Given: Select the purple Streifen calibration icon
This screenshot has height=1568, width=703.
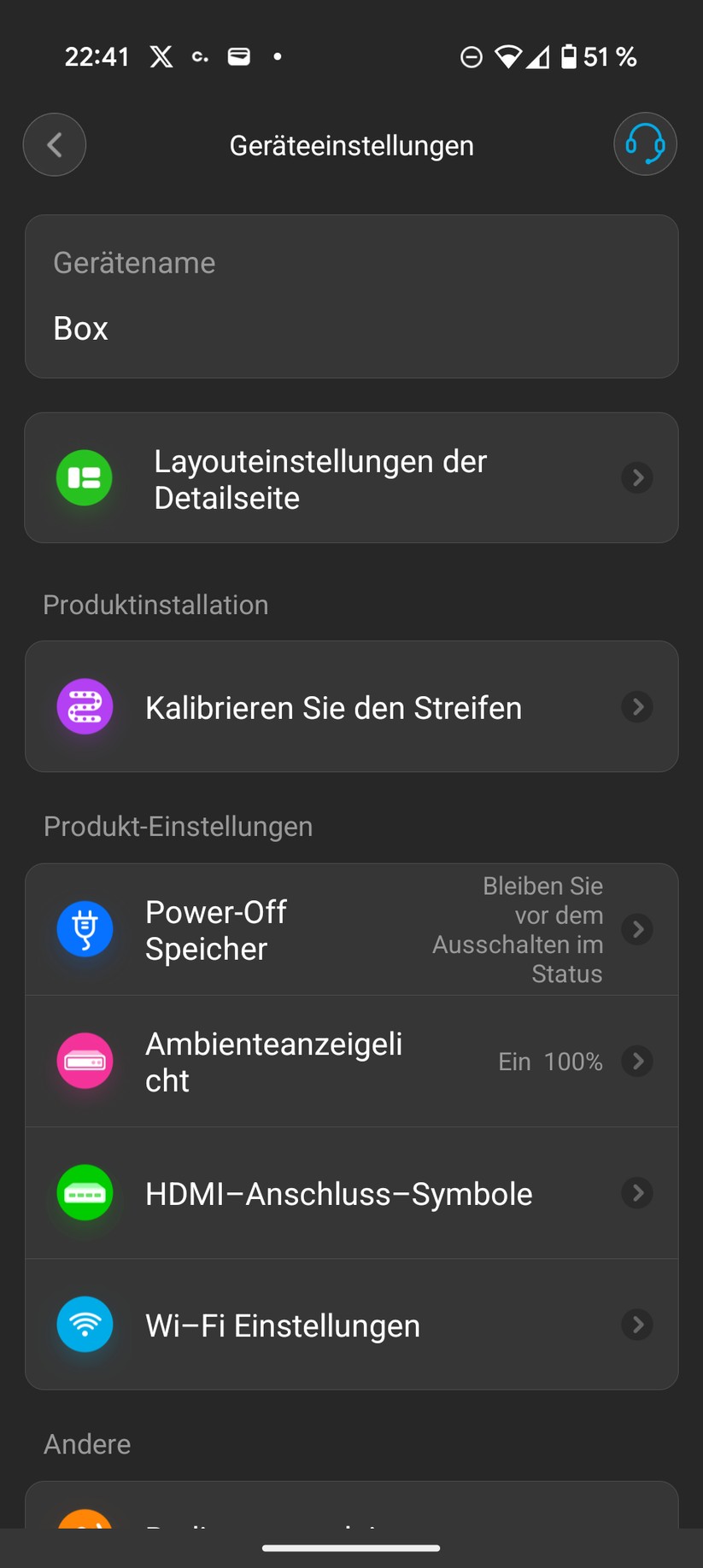Looking at the screenshot, I should (85, 706).
